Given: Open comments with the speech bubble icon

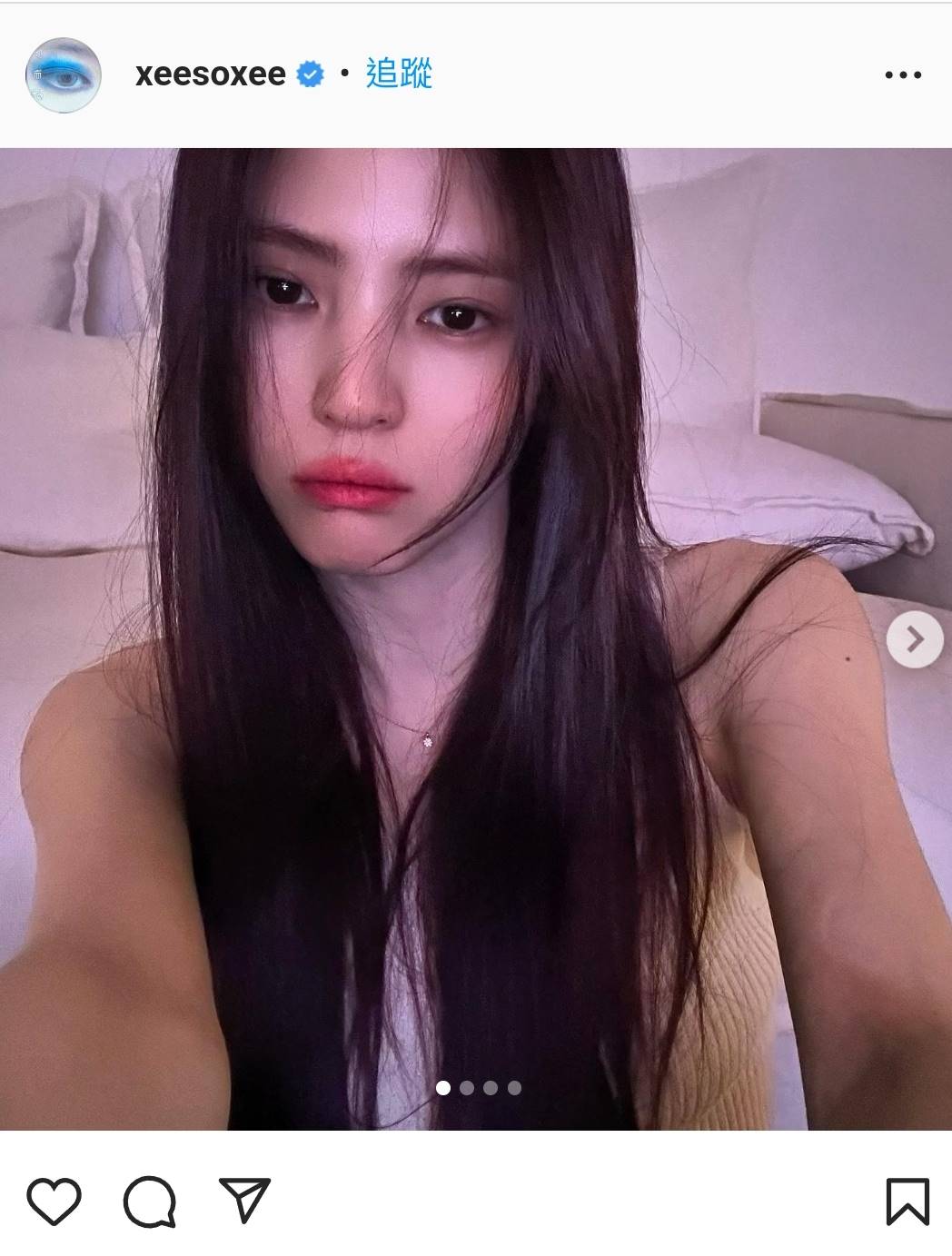Looking at the screenshot, I should point(149,1202).
